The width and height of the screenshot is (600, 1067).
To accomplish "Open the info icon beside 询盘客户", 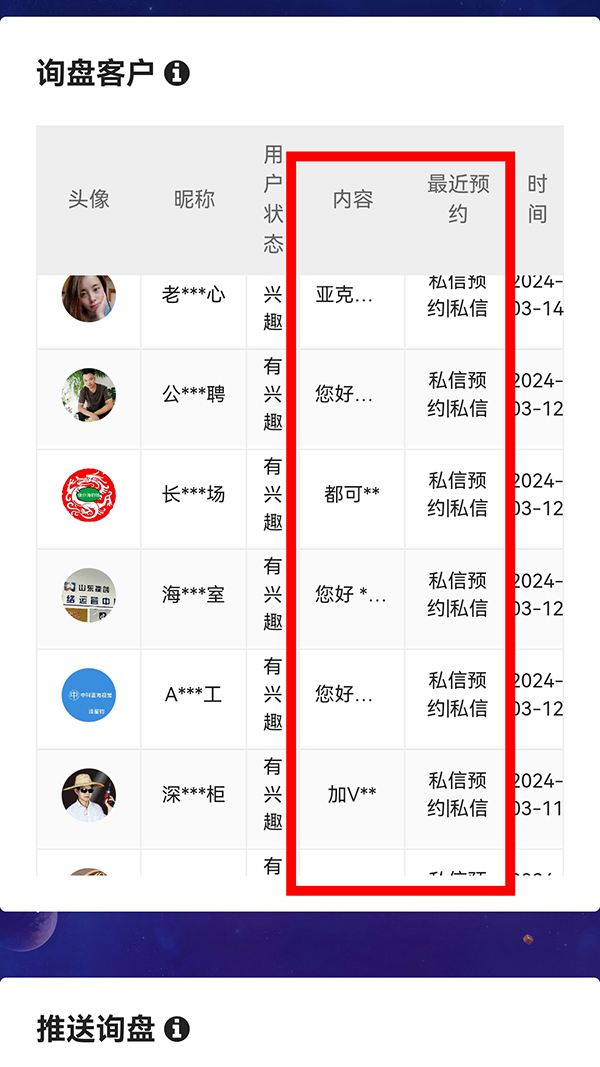I will point(177,73).
